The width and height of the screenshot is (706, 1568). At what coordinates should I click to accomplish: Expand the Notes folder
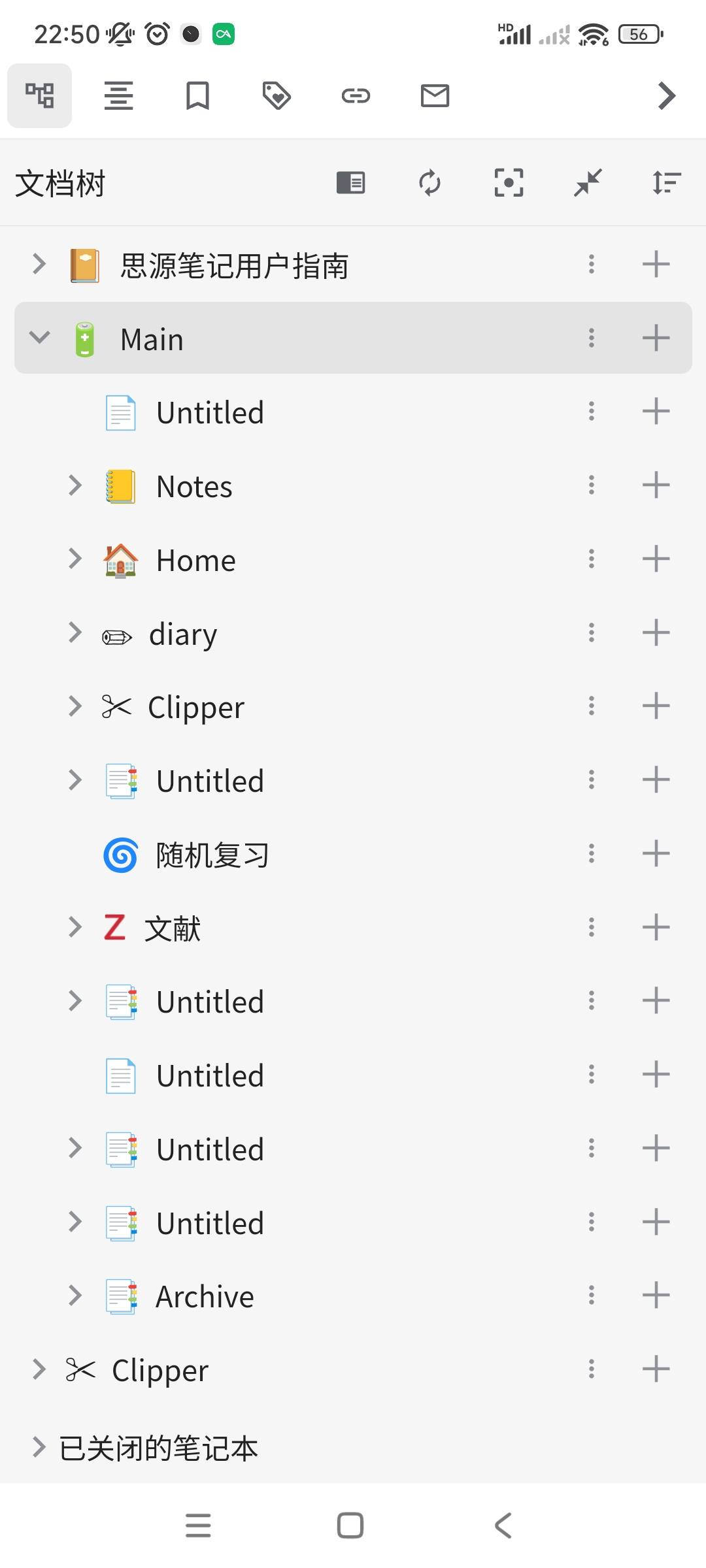[75, 485]
